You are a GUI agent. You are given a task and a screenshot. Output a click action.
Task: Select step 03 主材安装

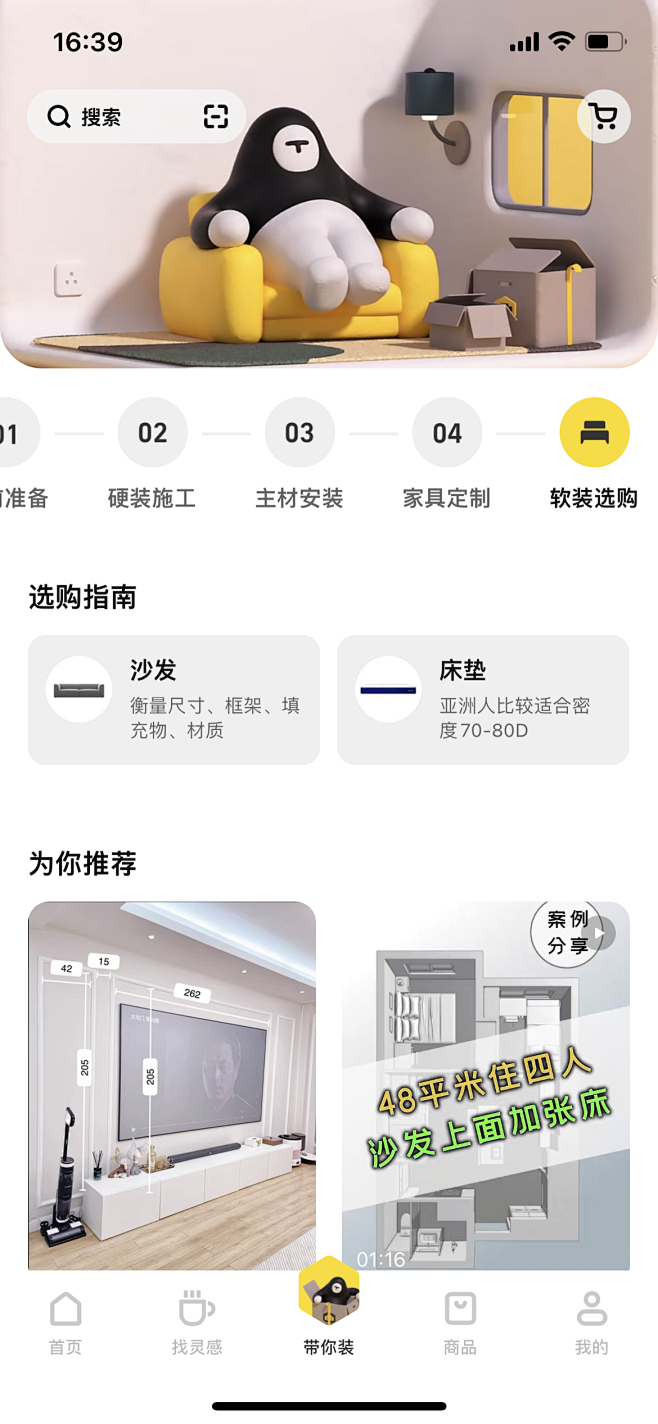(x=299, y=454)
